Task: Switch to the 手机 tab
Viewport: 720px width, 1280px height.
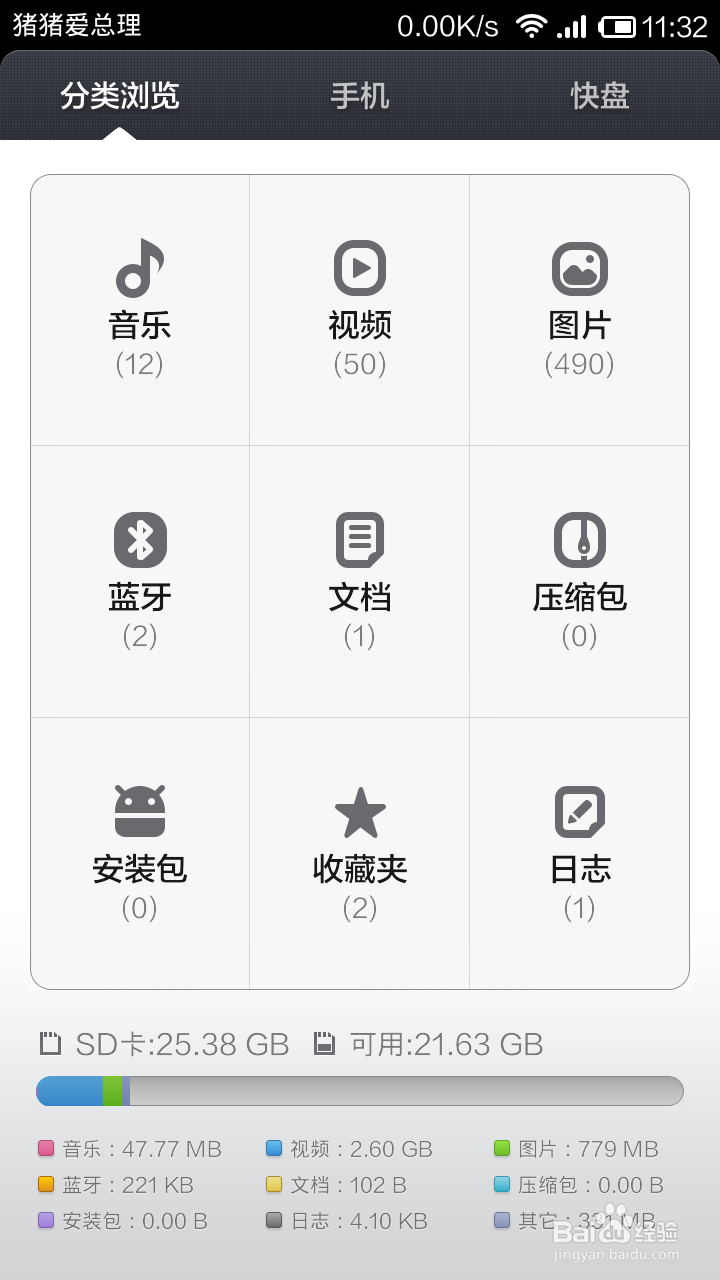Action: pos(360,96)
